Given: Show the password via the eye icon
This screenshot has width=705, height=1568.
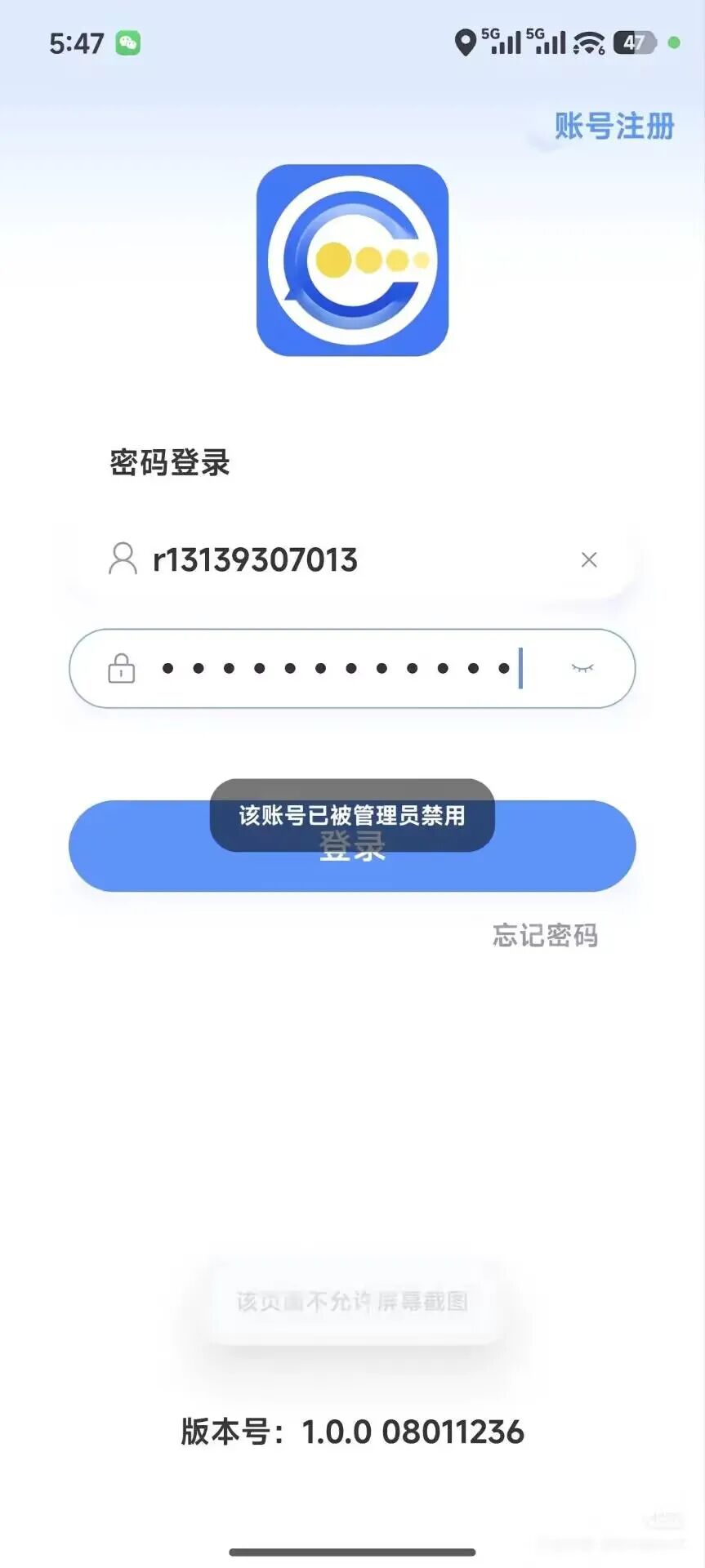Looking at the screenshot, I should (x=582, y=669).
